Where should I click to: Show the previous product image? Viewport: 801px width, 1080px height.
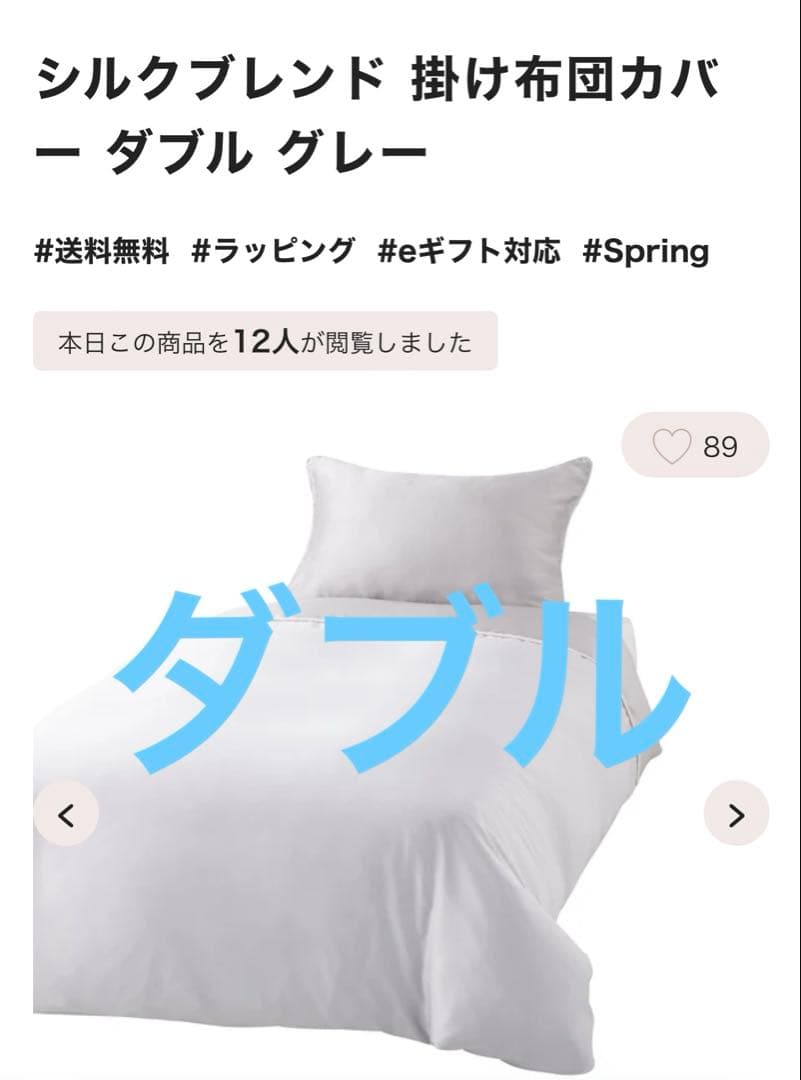[66, 814]
